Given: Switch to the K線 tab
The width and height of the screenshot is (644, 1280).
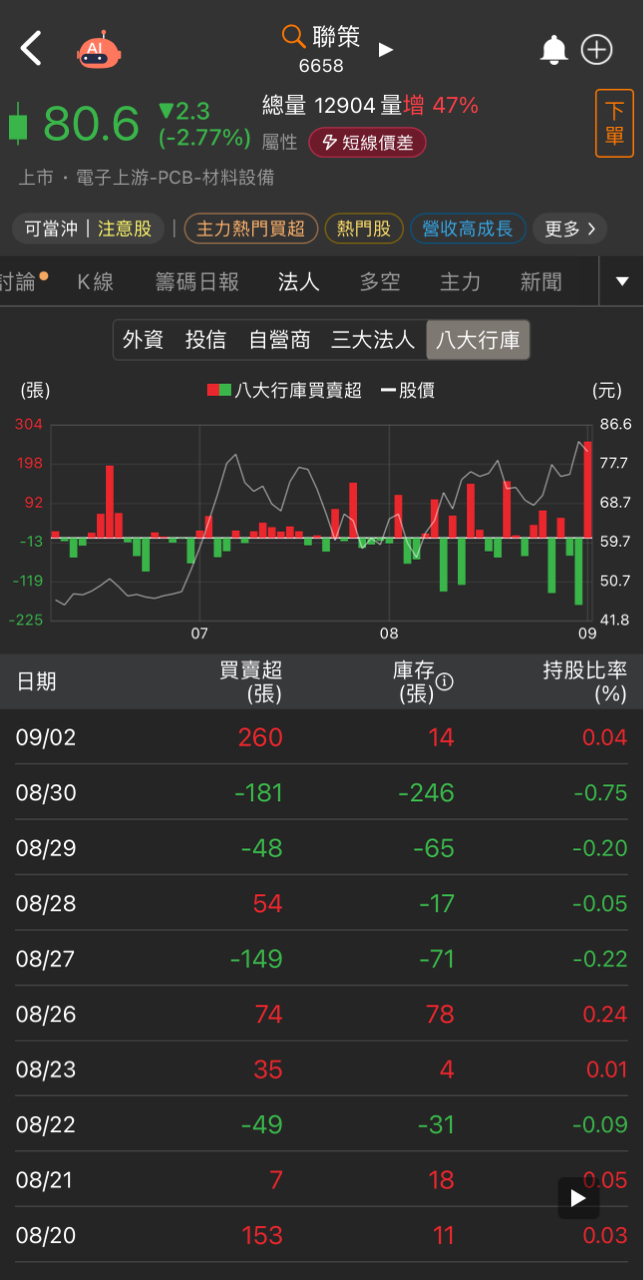Looking at the screenshot, I should 96,282.
